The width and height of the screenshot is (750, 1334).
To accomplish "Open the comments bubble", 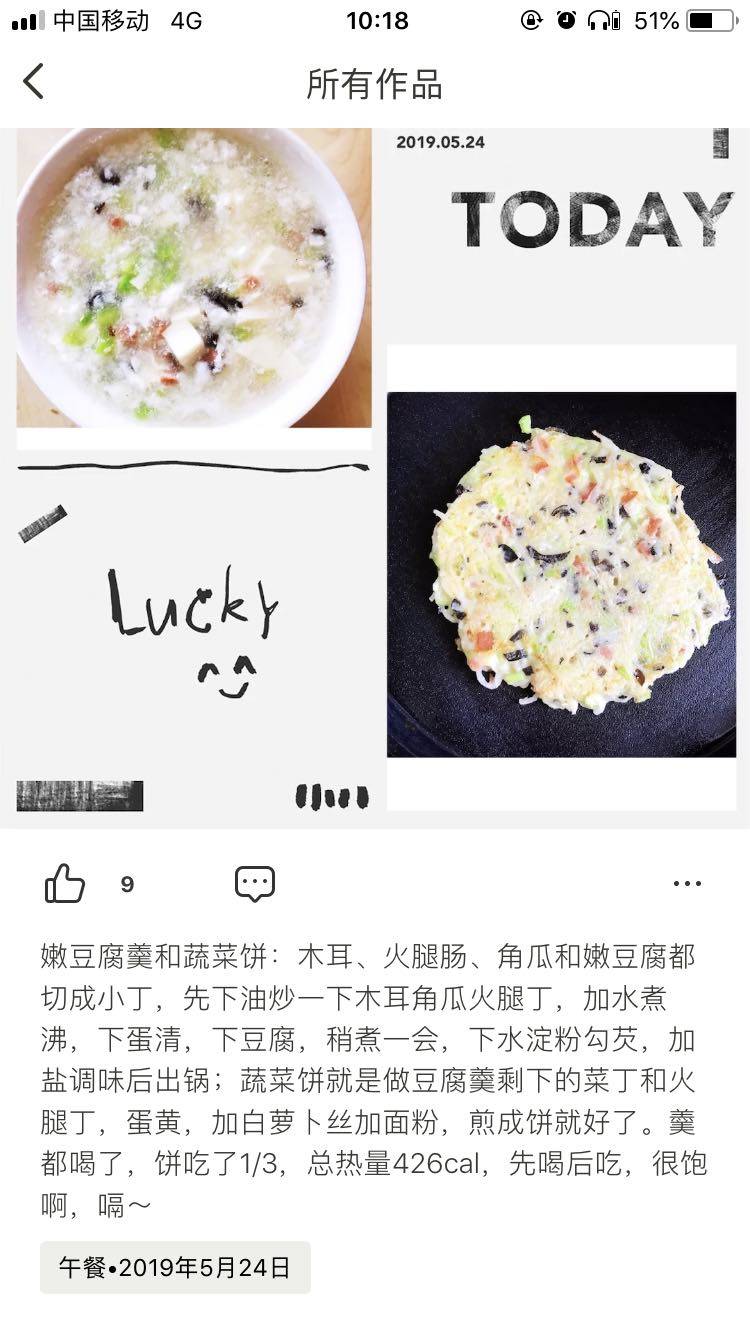I will pos(255,884).
